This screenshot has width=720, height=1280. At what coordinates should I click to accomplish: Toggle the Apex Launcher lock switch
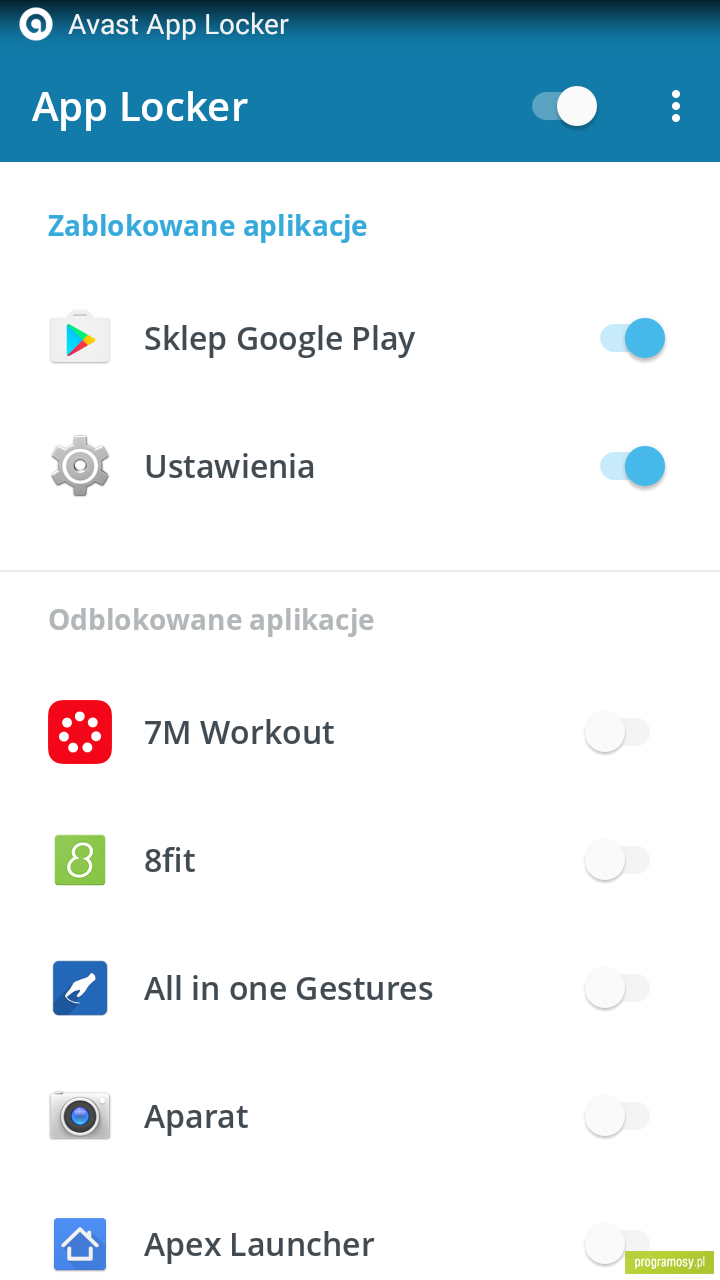(x=617, y=1244)
